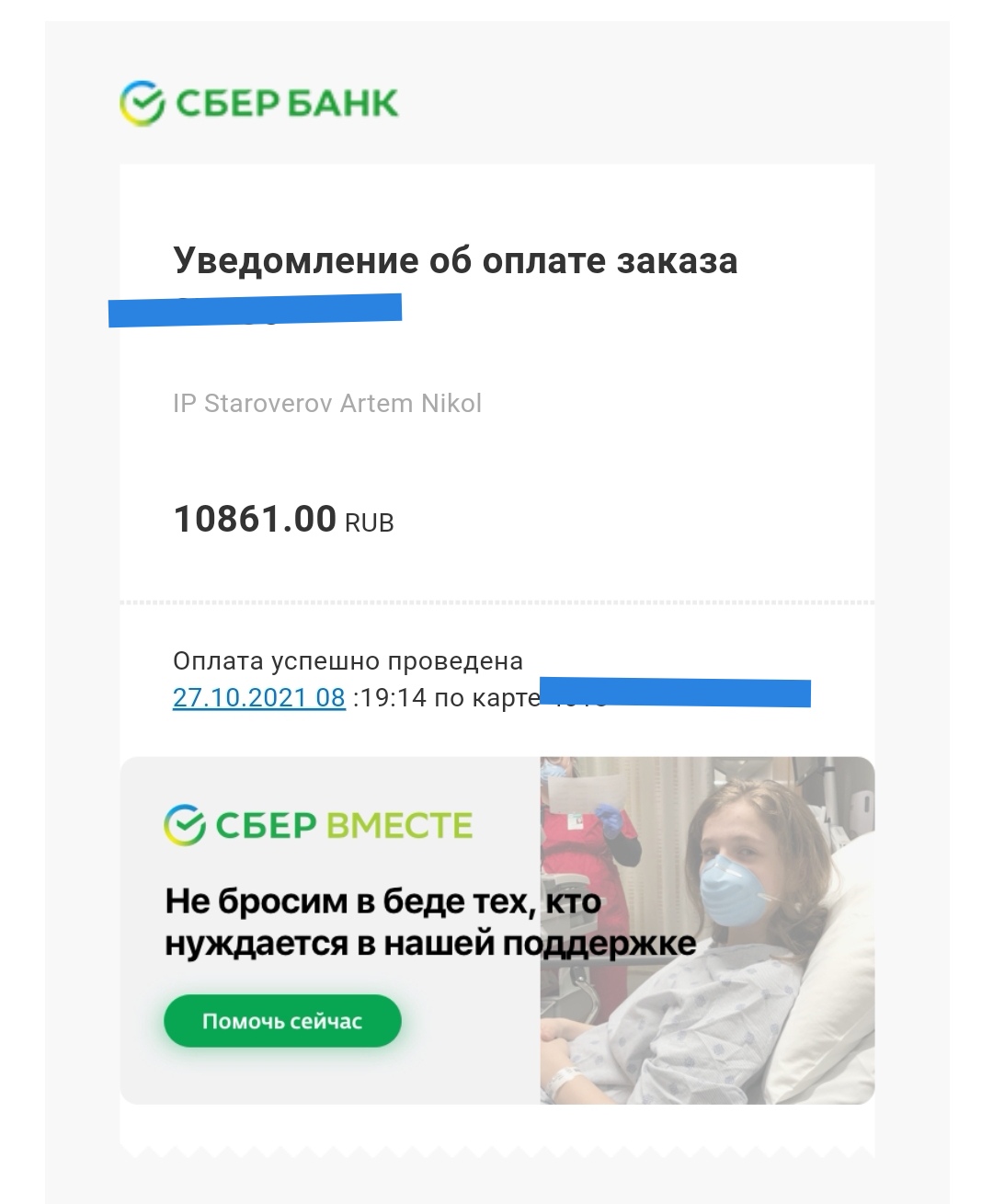Open the underlined 27.10.2021 08 date link
The width and height of the screenshot is (993, 1204).
pos(258,698)
